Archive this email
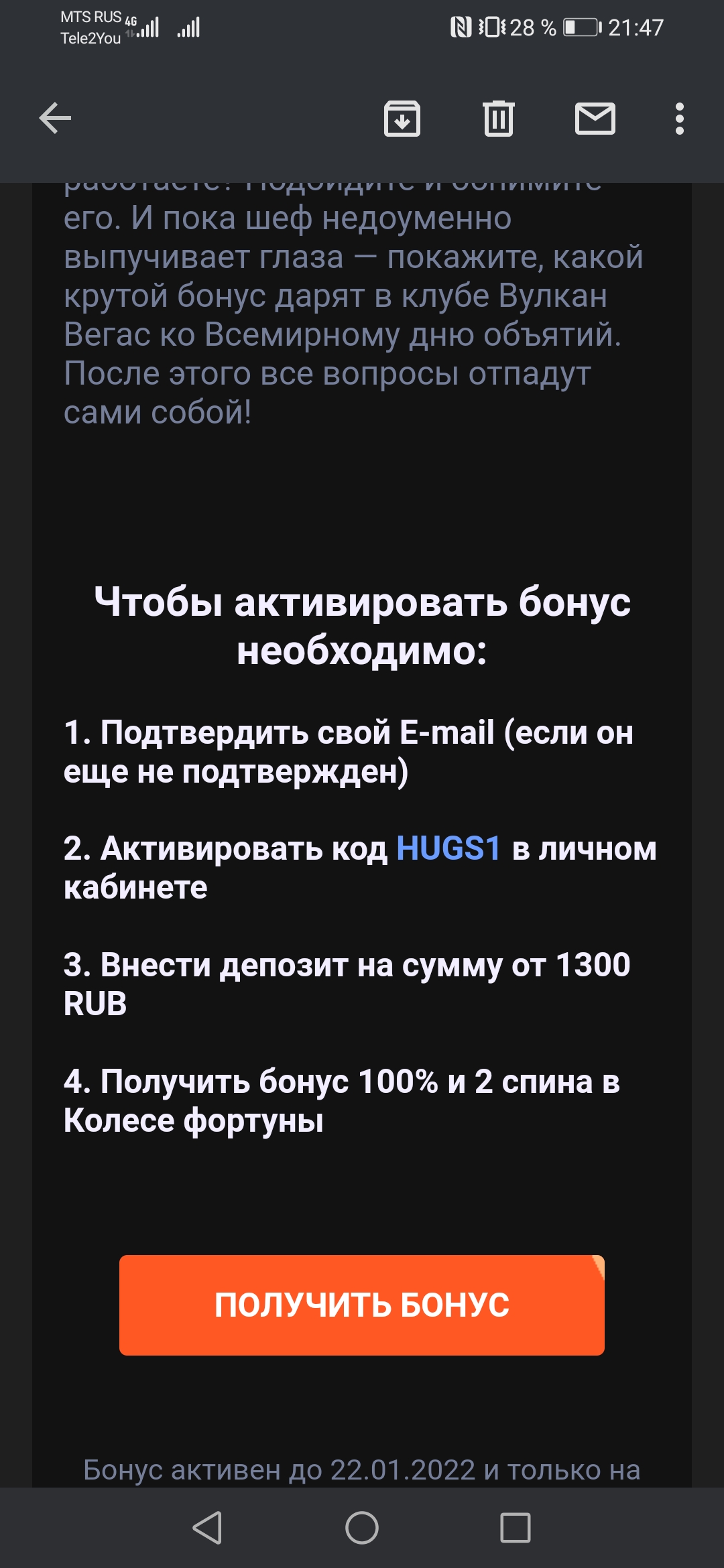This screenshot has height=1568, width=724. (x=402, y=119)
